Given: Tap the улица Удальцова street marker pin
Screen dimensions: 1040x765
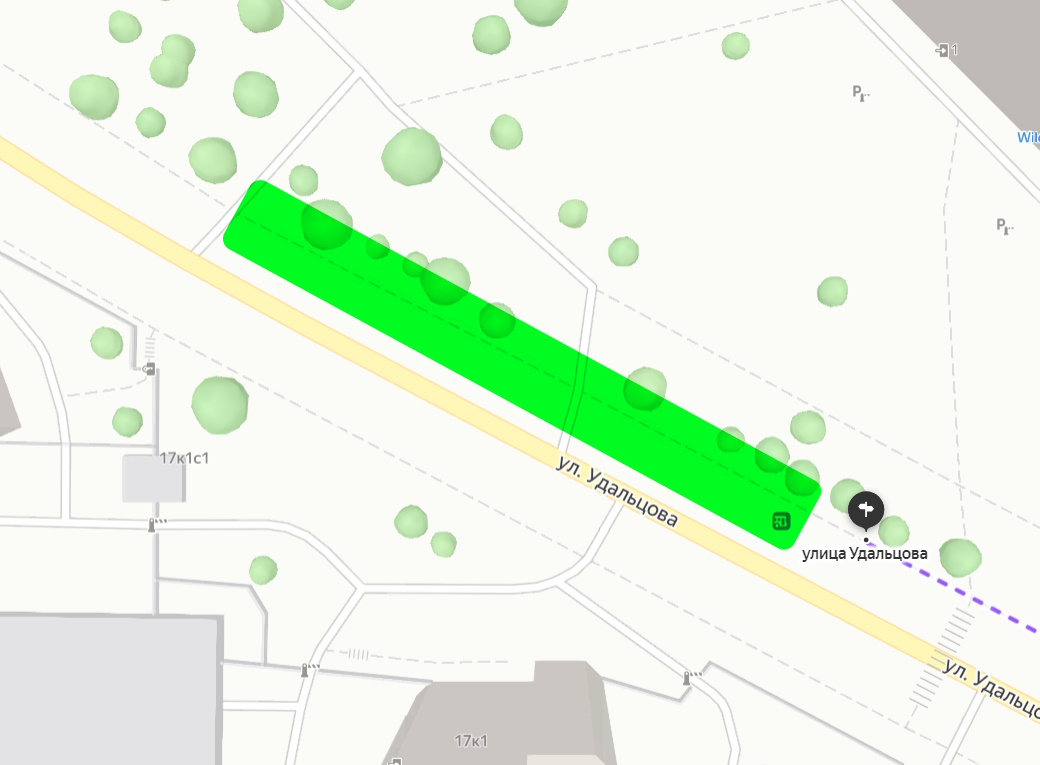Looking at the screenshot, I should click(x=866, y=510).
